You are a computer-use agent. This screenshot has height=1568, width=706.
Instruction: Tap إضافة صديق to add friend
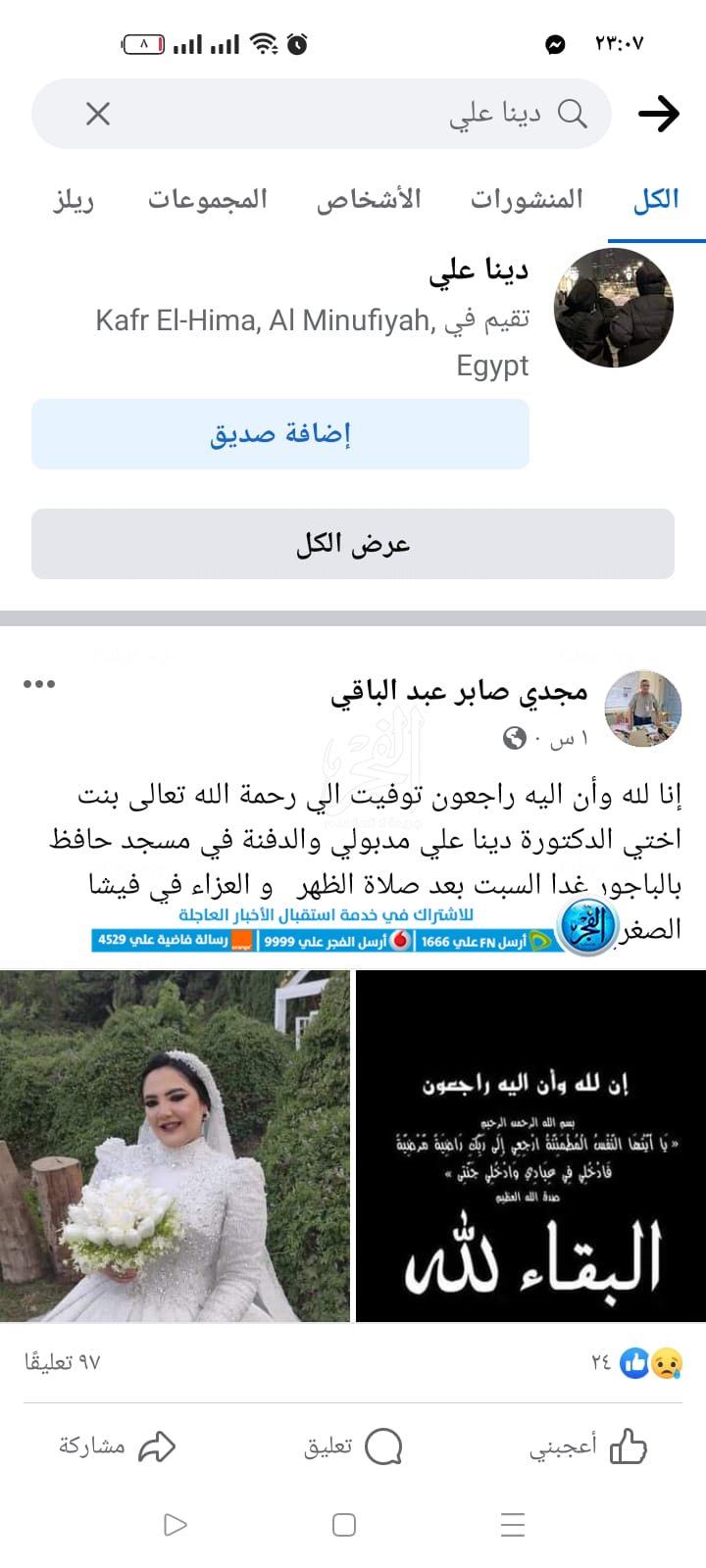click(280, 434)
